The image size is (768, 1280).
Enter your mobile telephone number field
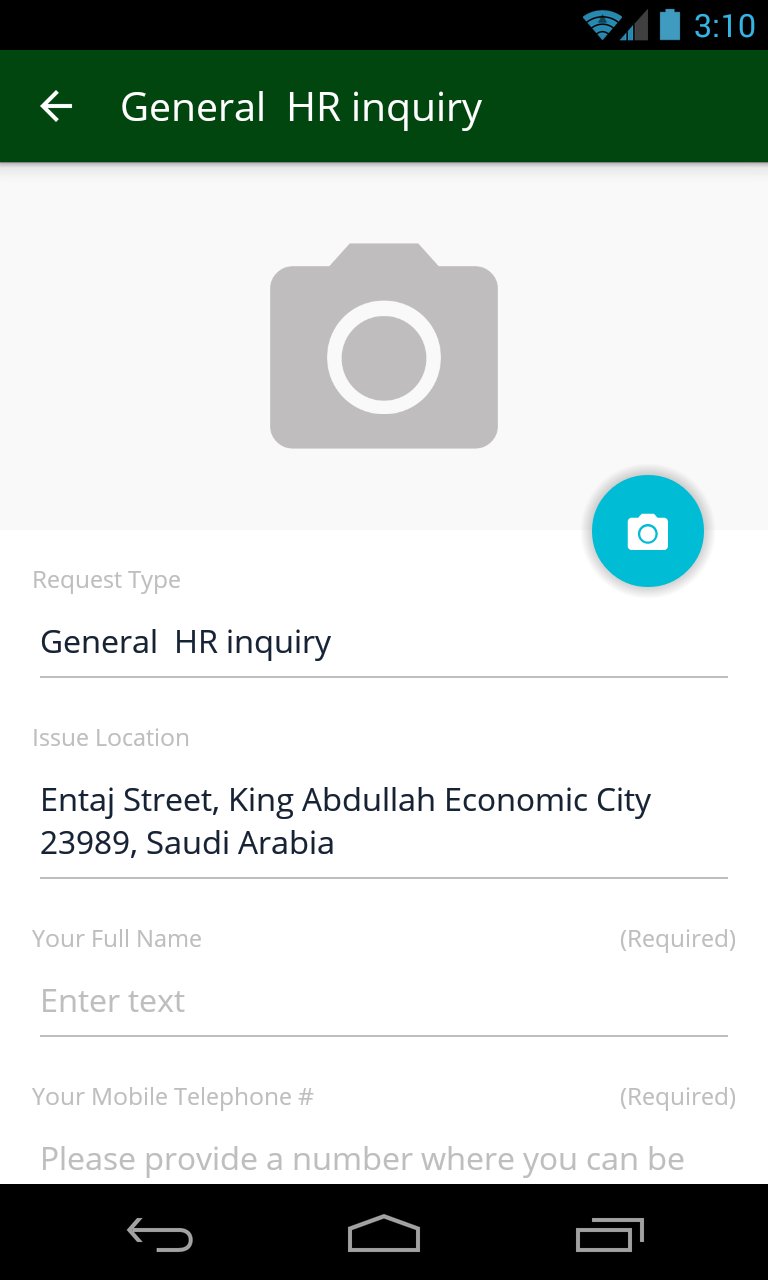[x=384, y=1158]
